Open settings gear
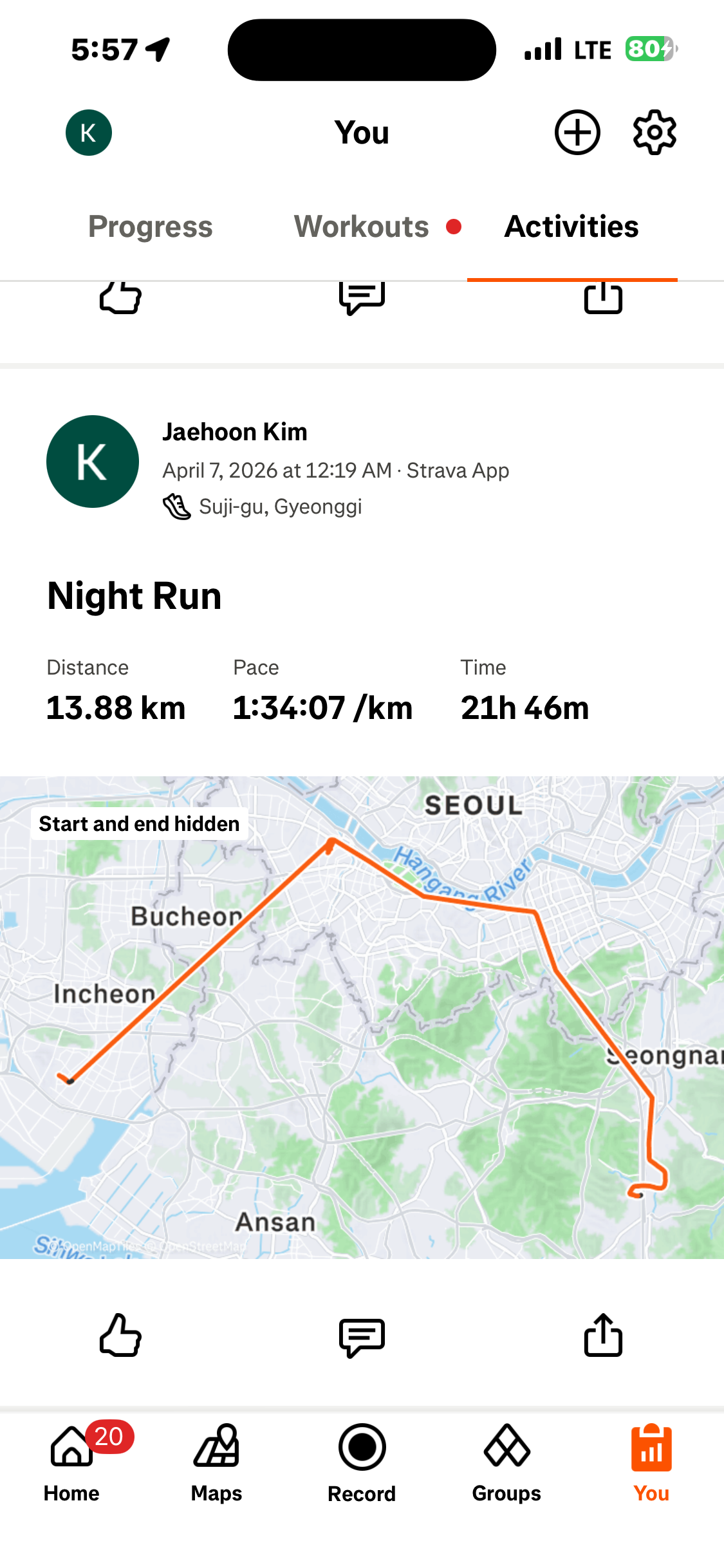724x1568 pixels. [x=654, y=133]
